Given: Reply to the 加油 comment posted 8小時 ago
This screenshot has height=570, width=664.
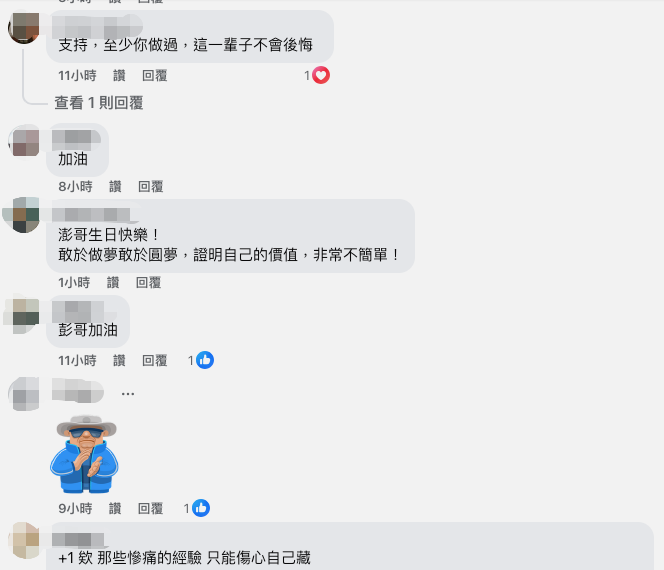Looking at the screenshot, I should (x=150, y=186).
